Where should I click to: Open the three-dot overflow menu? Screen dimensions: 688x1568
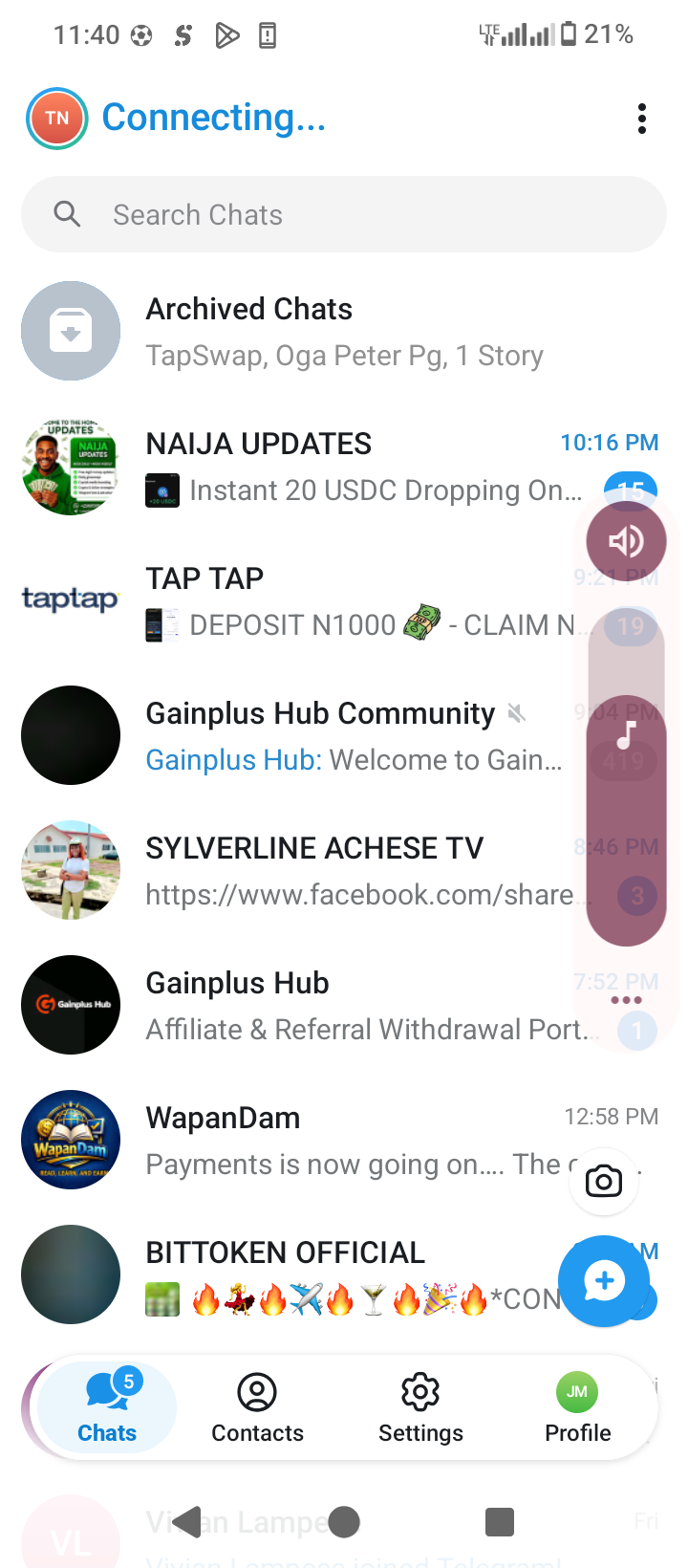642,119
